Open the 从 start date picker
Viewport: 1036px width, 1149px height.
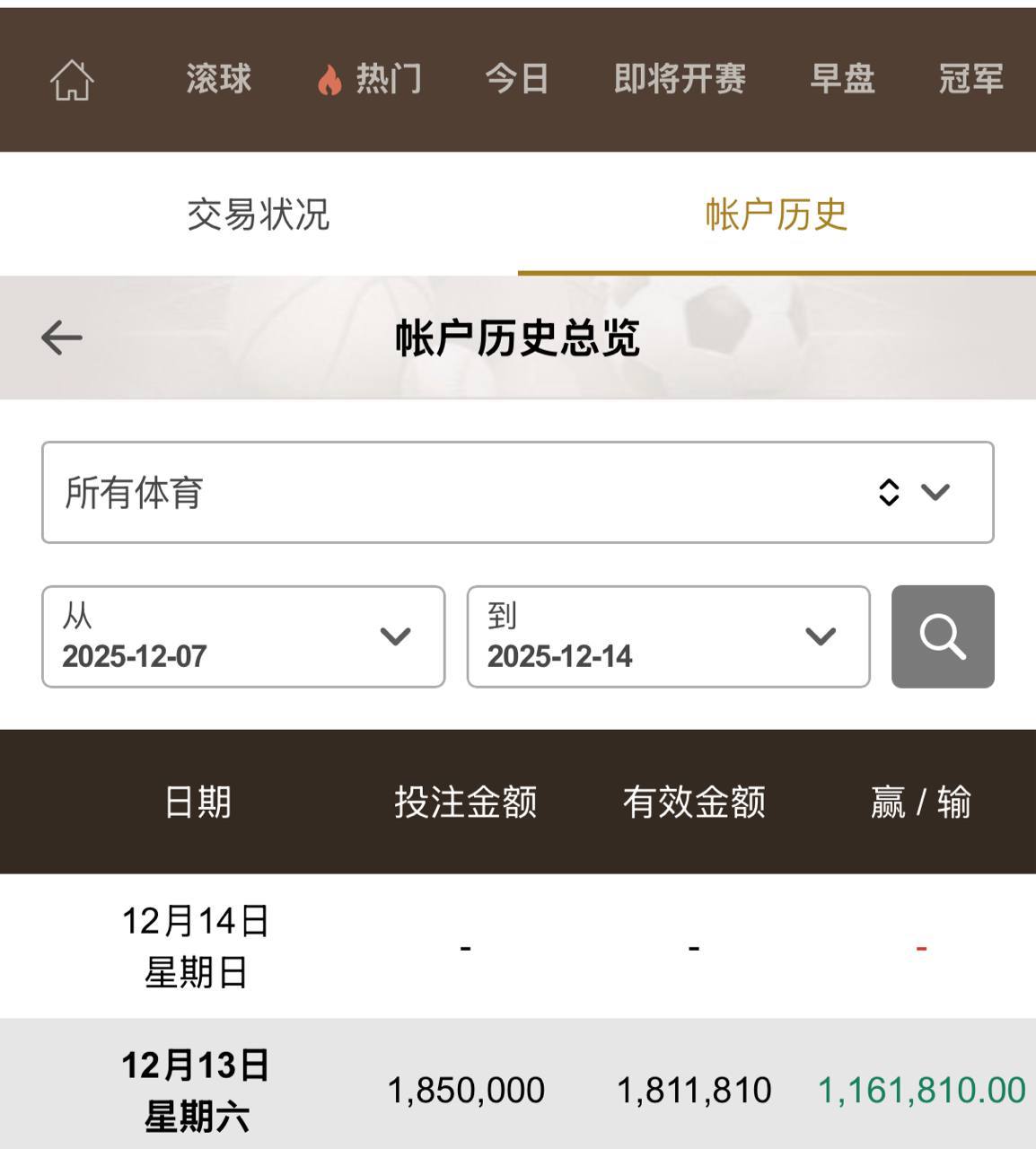pos(243,636)
